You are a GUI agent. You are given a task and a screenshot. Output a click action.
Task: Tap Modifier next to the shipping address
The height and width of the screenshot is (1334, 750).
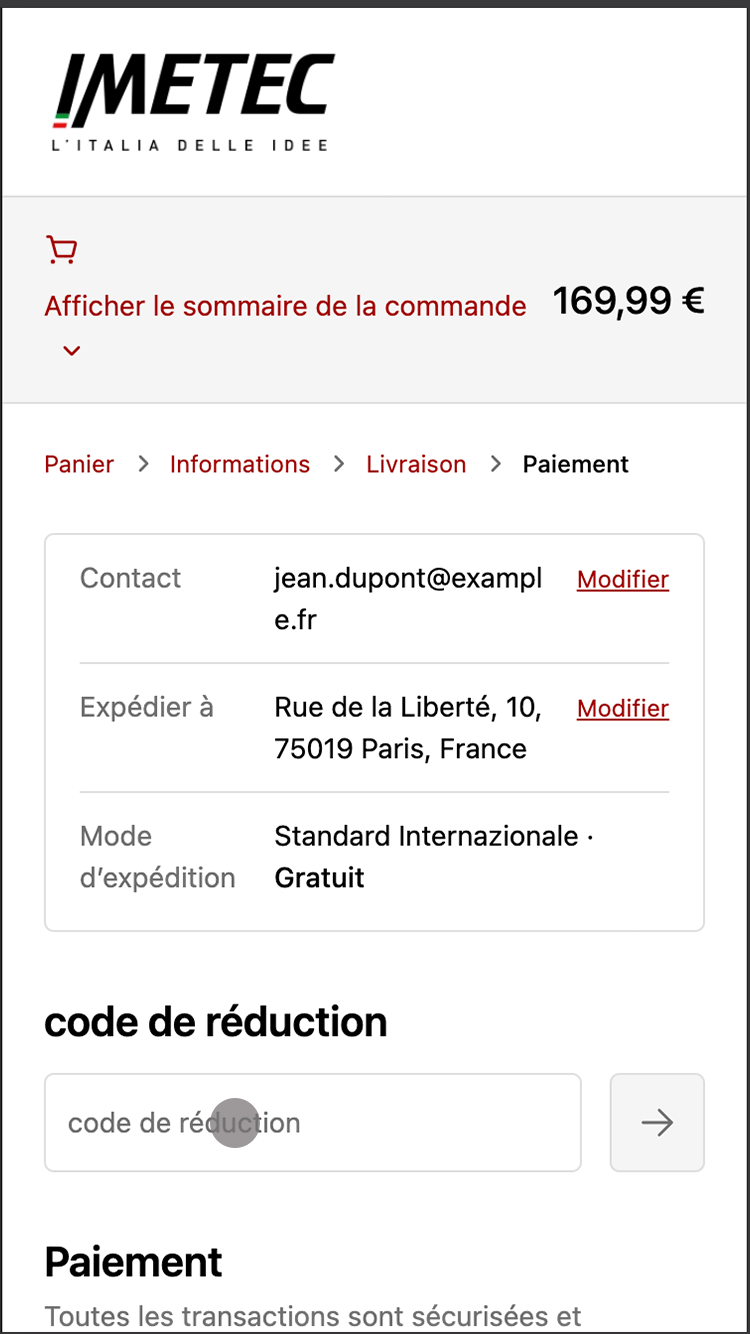pos(623,708)
